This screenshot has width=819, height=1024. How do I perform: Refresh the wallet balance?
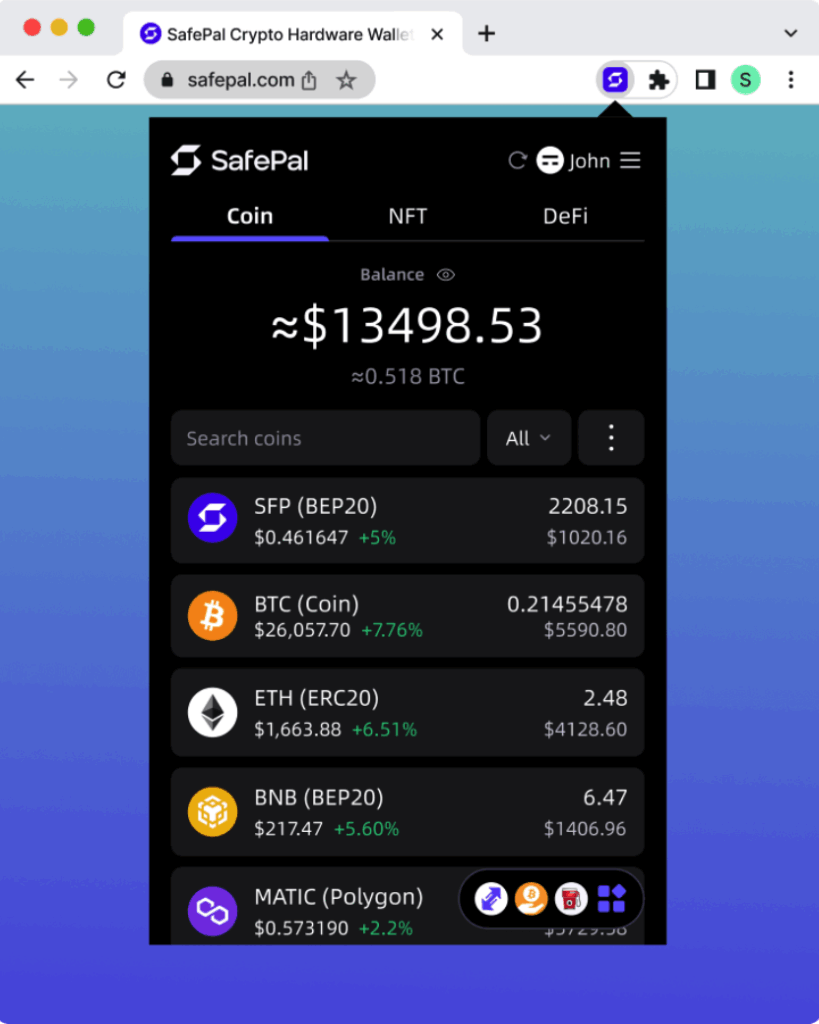tap(517, 161)
